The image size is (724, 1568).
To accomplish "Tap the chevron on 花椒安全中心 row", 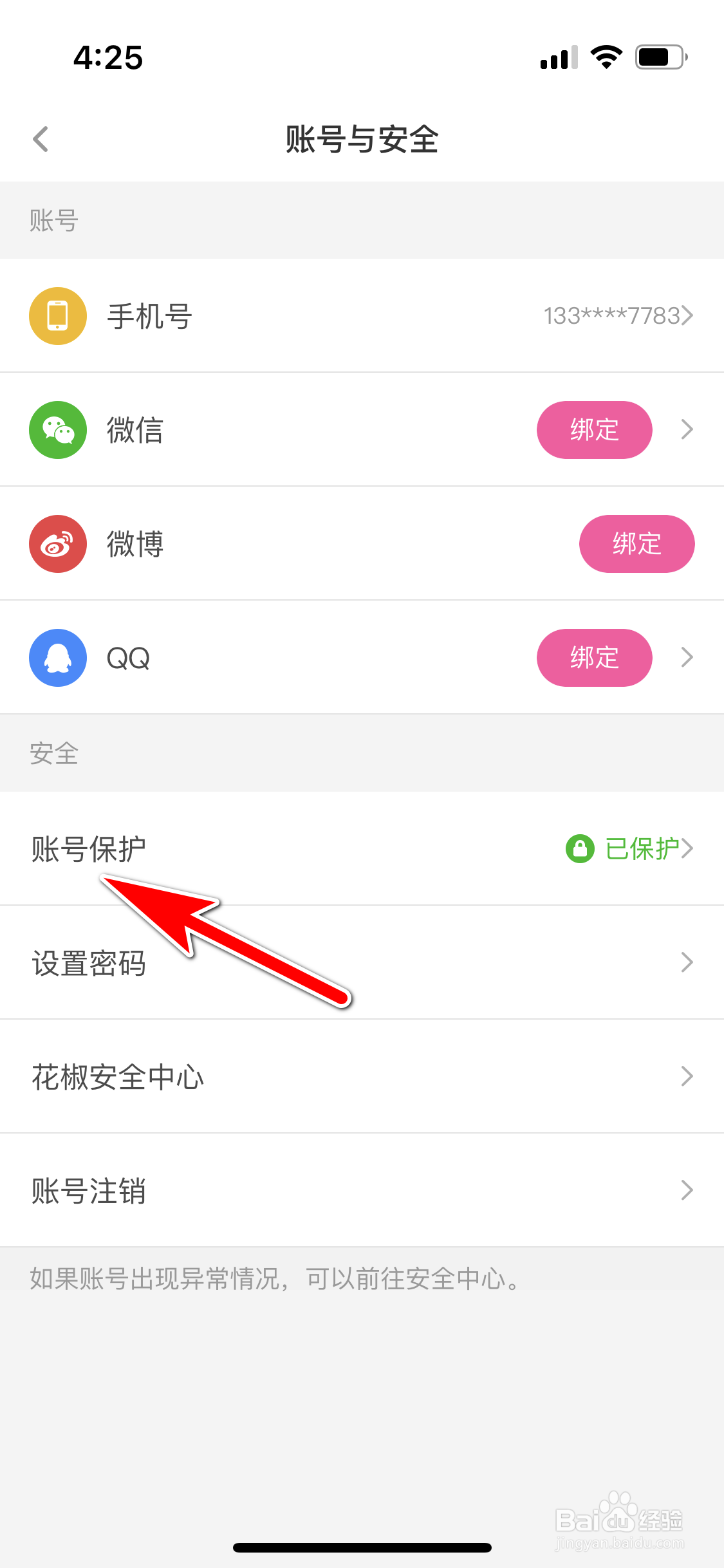I will pos(686,1076).
